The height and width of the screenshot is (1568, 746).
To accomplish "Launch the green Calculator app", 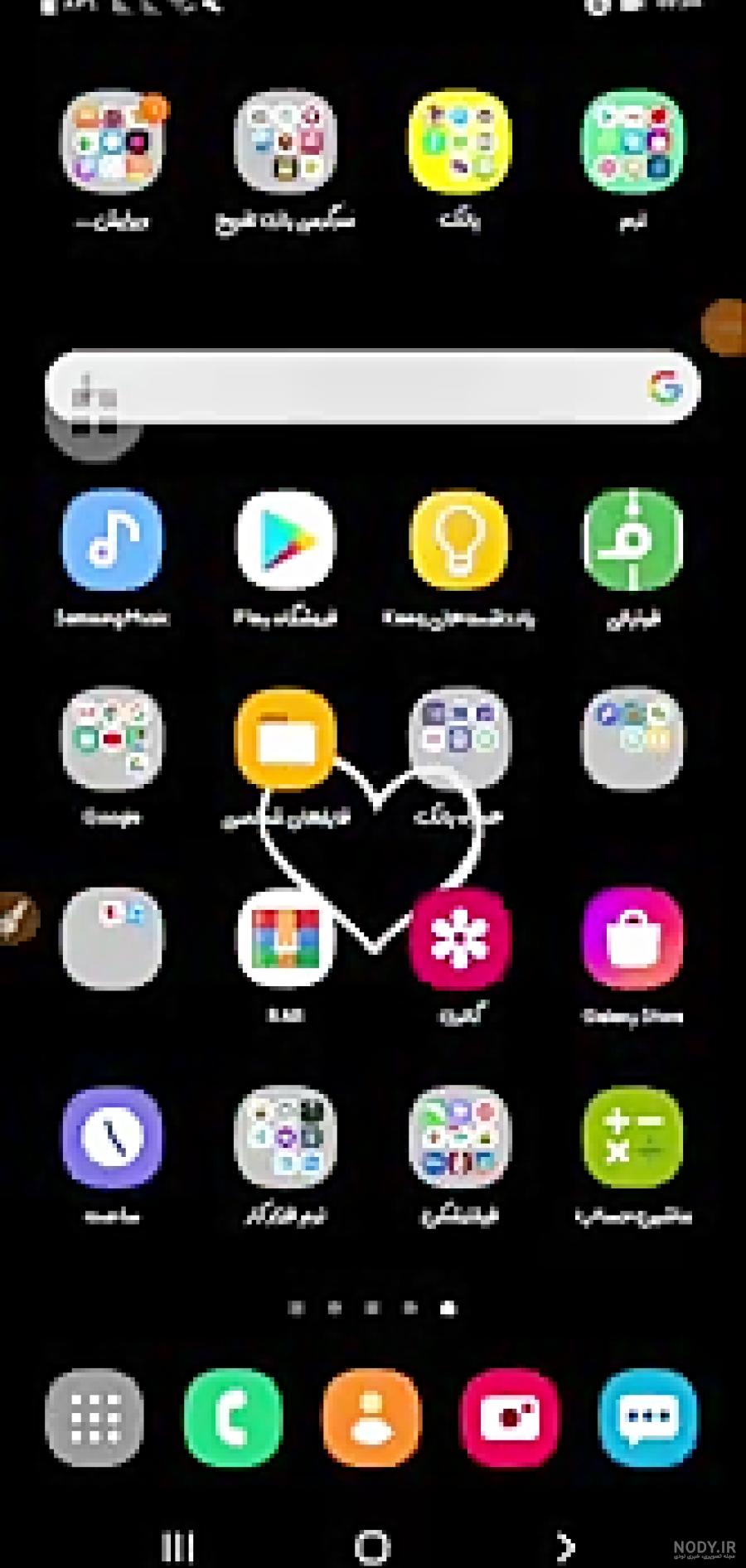I will coord(633,1138).
